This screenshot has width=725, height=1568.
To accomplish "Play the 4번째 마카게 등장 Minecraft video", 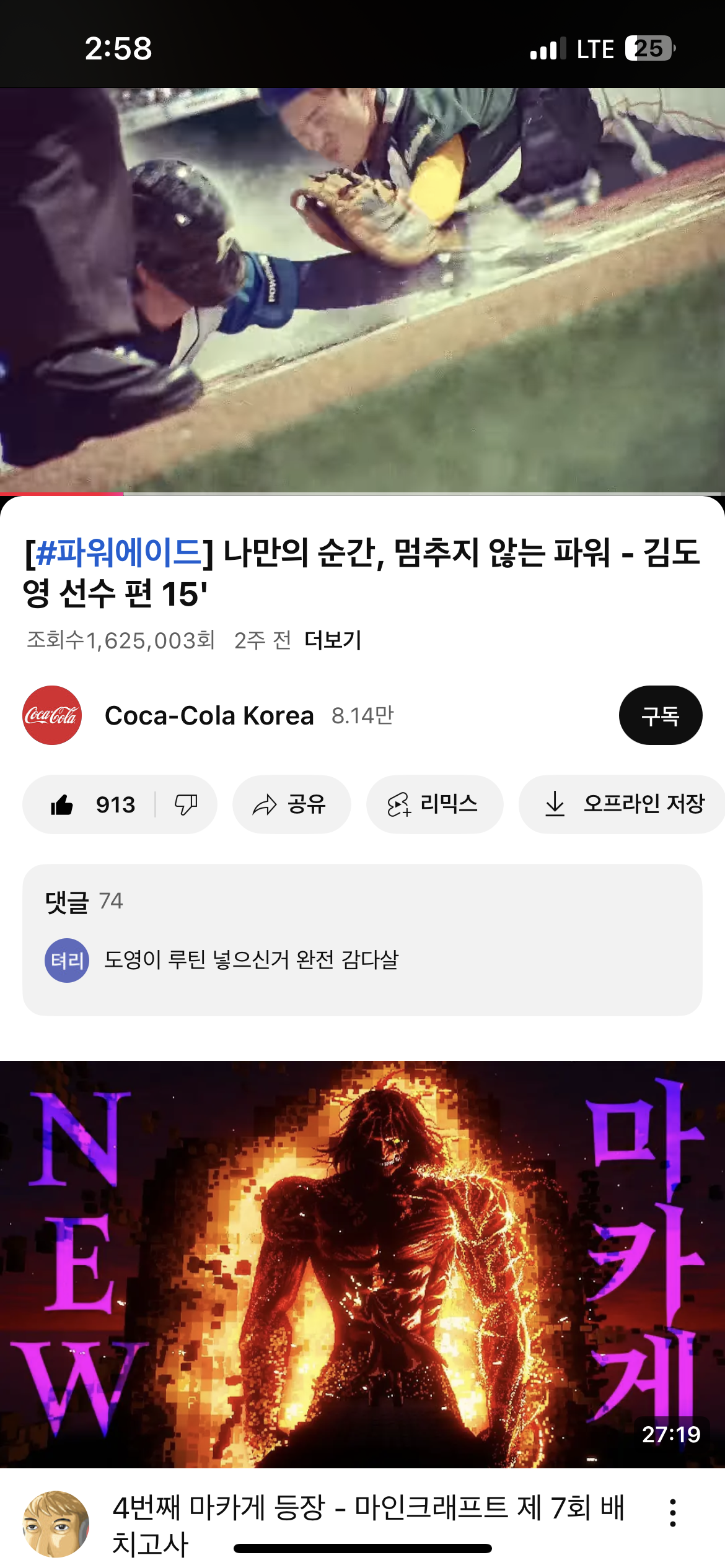I will [362, 1263].
